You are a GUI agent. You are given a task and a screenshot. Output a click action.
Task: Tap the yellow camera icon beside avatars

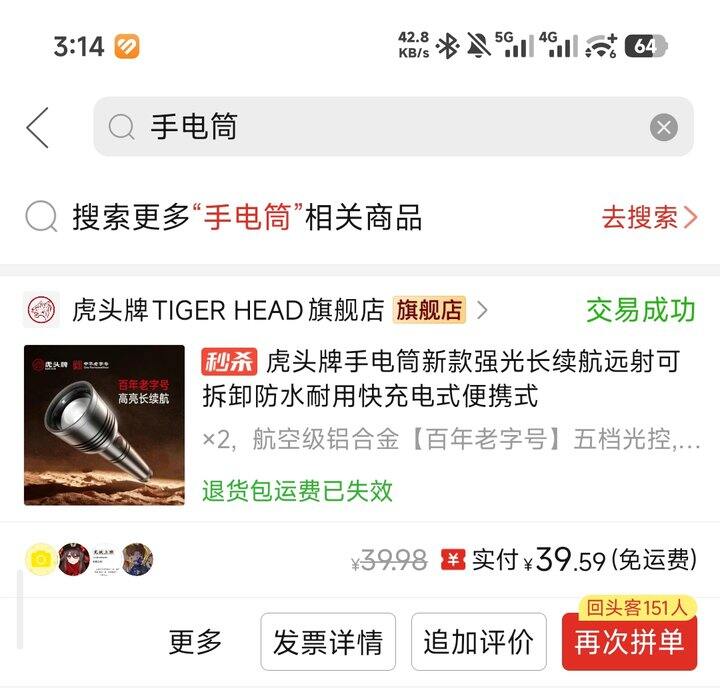pos(40,559)
